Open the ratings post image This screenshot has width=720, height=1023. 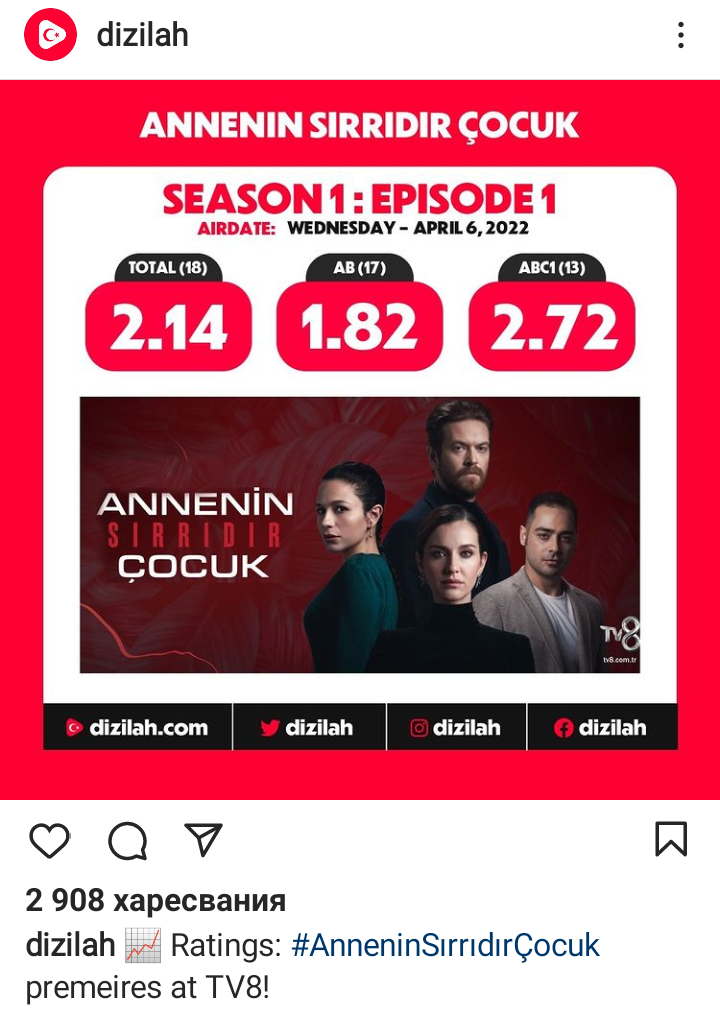(x=360, y=440)
